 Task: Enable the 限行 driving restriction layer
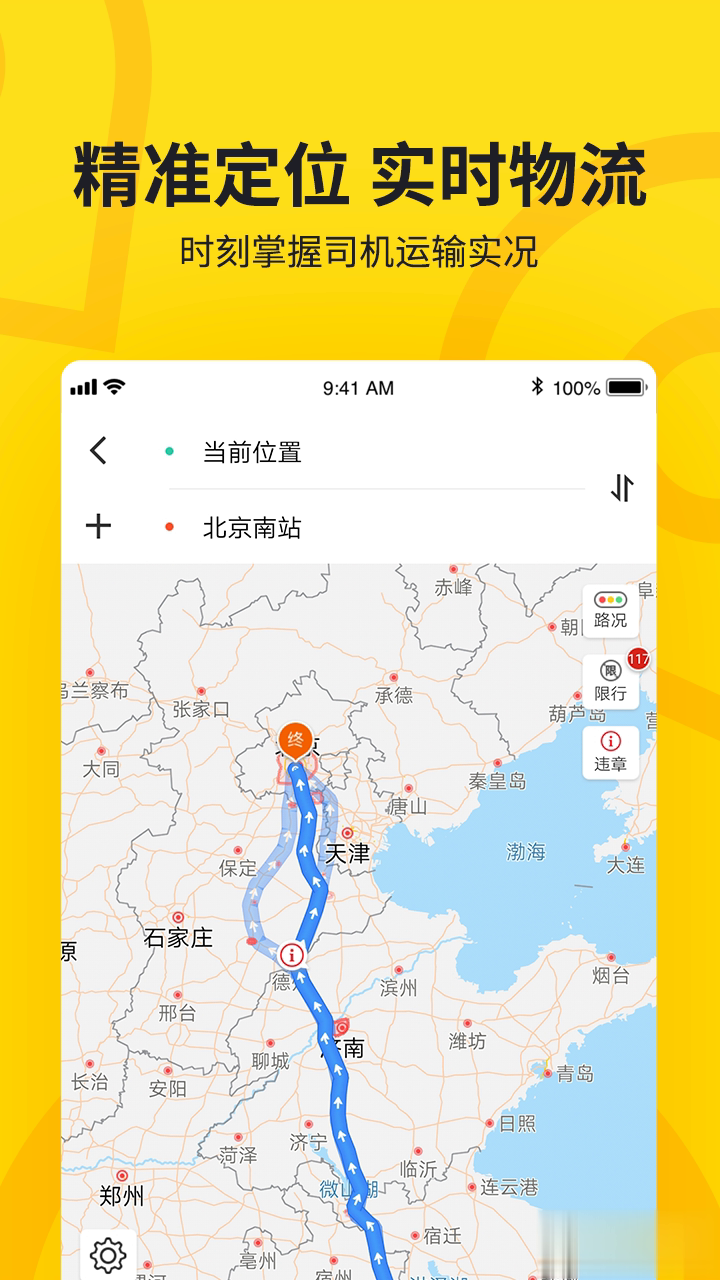[x=611, y=680]
